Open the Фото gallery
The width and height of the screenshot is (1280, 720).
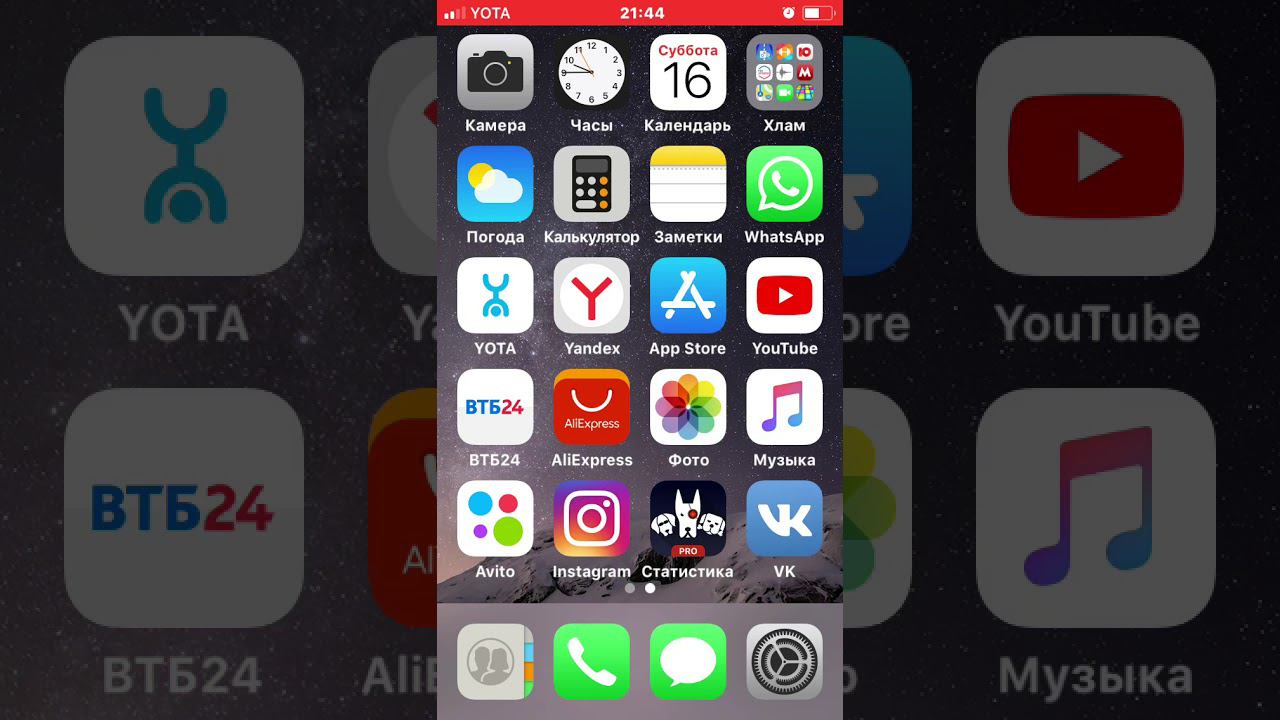tap(688, 407)
